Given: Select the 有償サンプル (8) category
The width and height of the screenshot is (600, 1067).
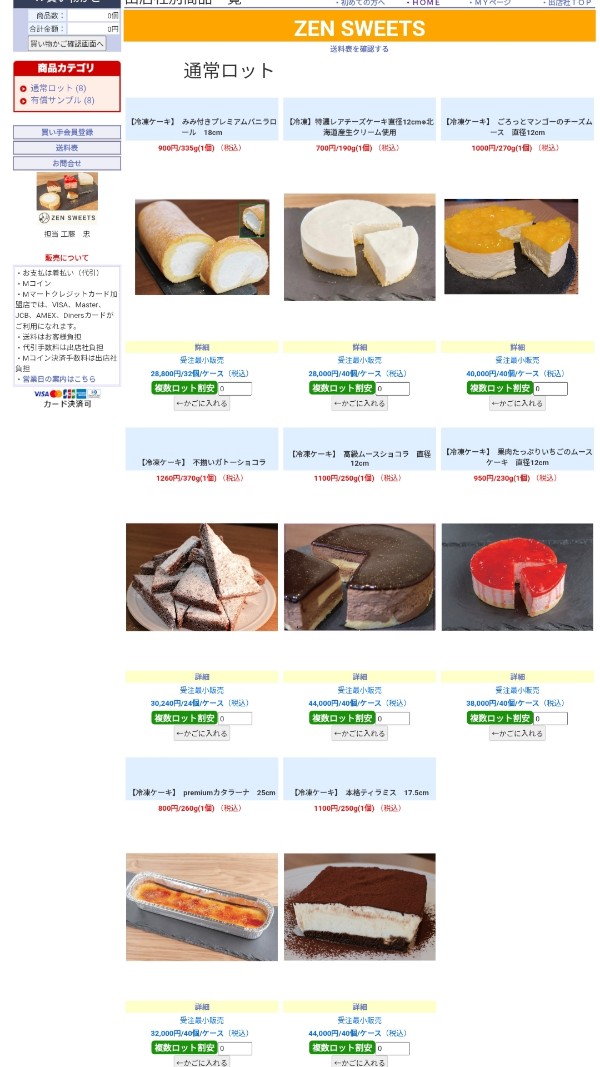Looking at the screenshot, I should 61,100.
